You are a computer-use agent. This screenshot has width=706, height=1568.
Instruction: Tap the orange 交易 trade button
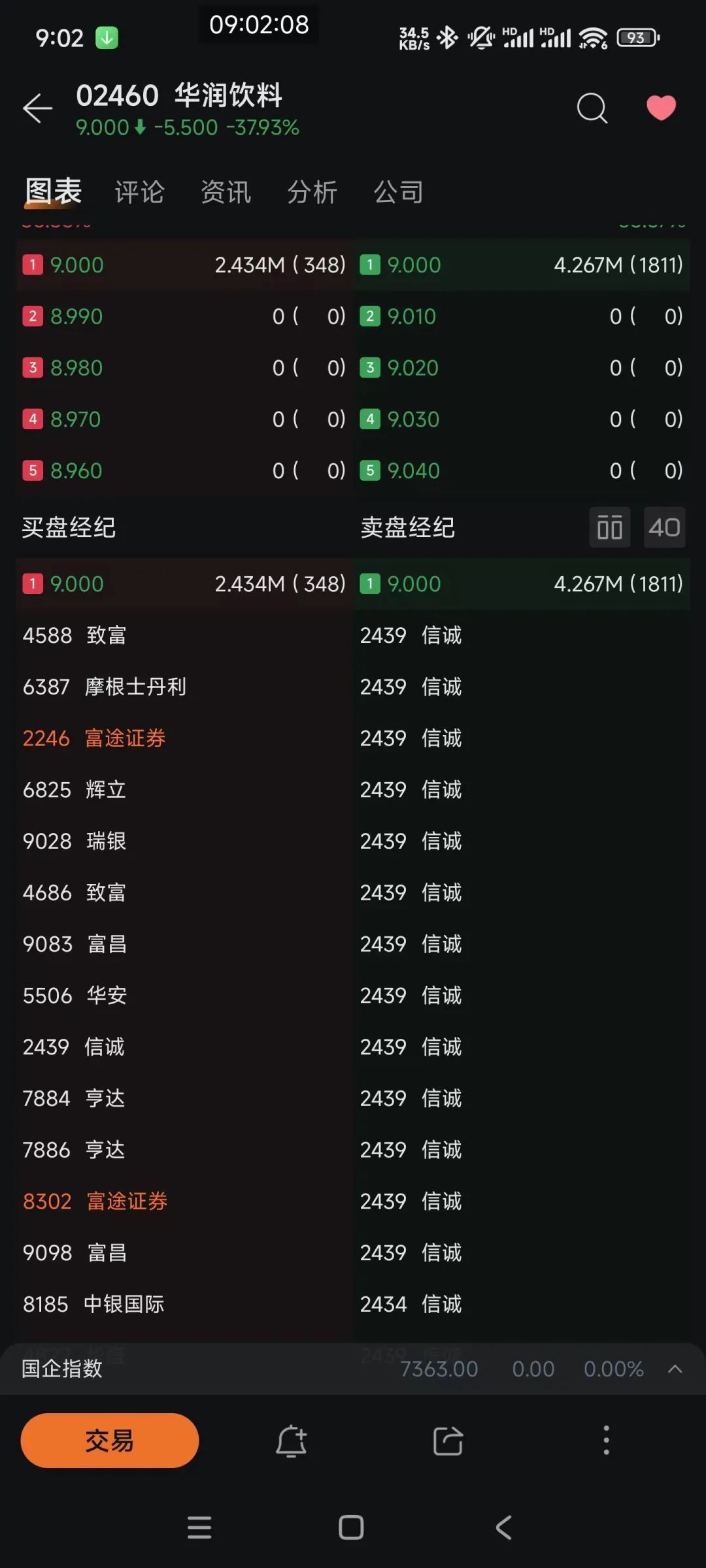click(109, 1441)
